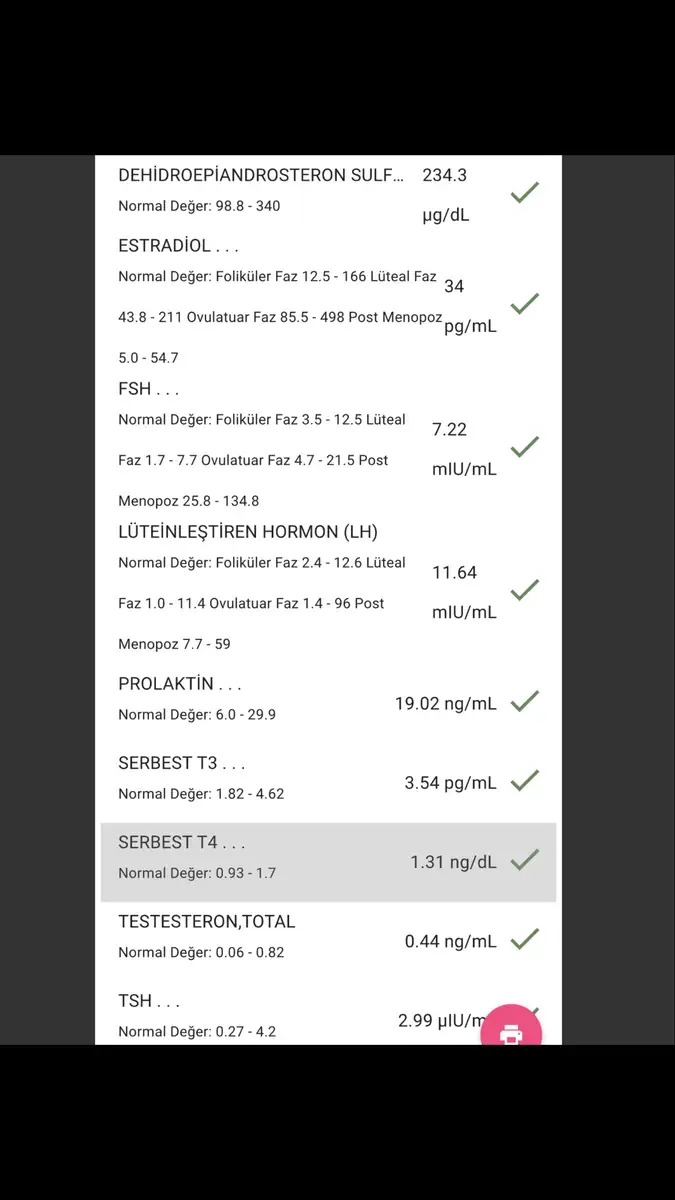Image resolution: width=675 pixels, height=1200 pixels.
Task: Tap the pink print floating button
Action: pos(511,1030)
